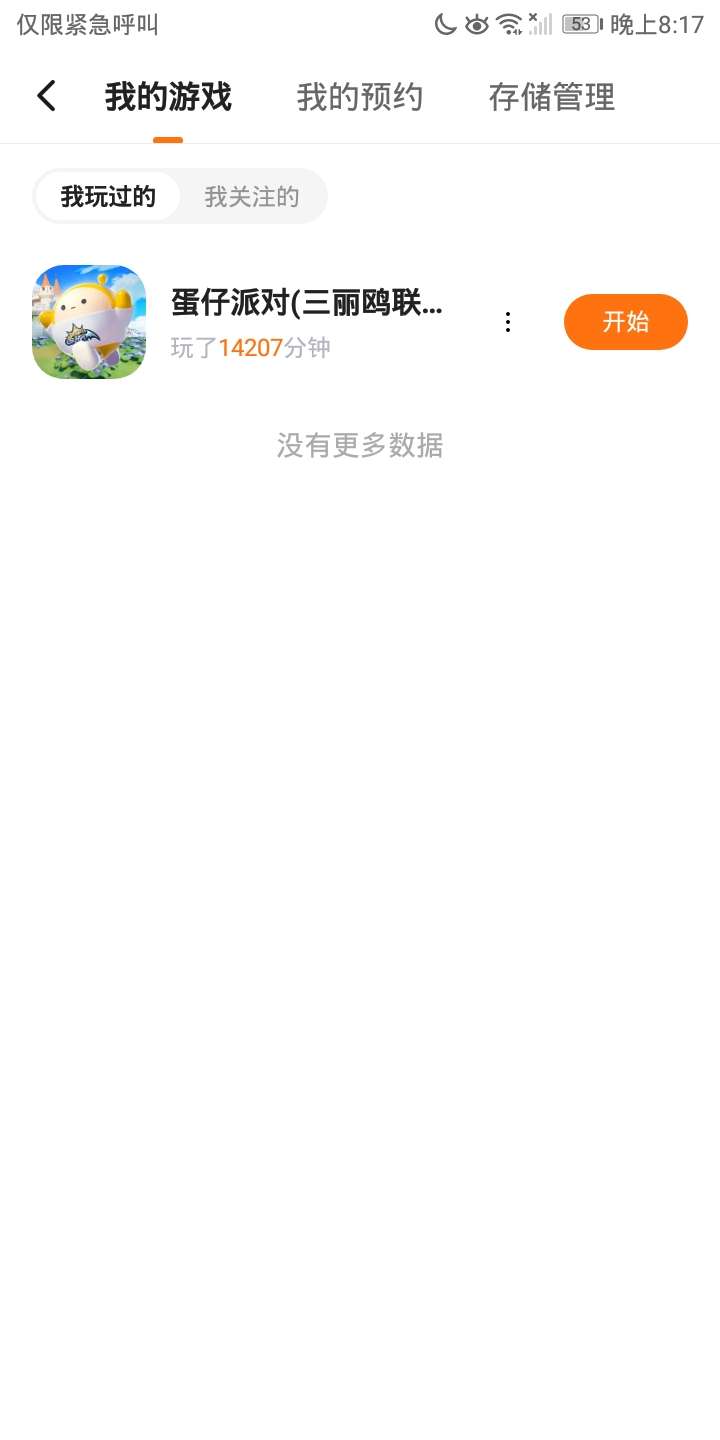This screenshot has width=720, height=1440.
Task: Switch to the 我关注的 segment
Action: [252, 196]
